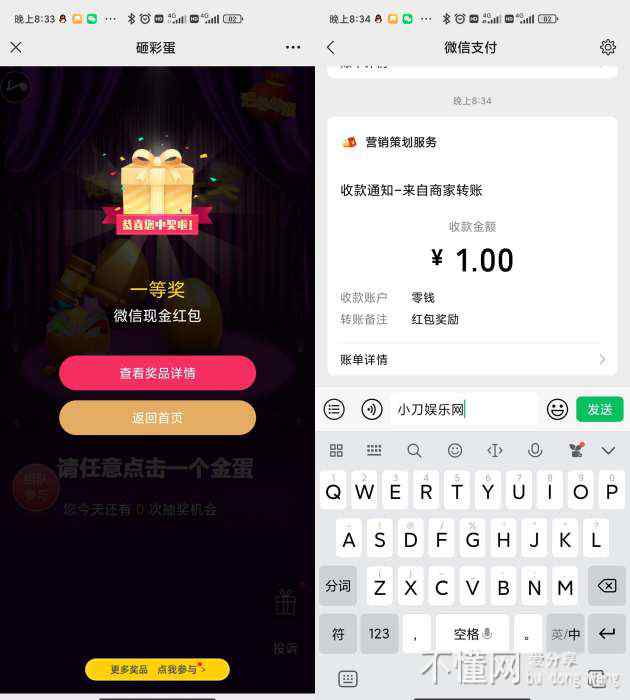Screen dimensions: 630x700
Task: Go back from 微信支付 chat
Action: pos(331,47)
